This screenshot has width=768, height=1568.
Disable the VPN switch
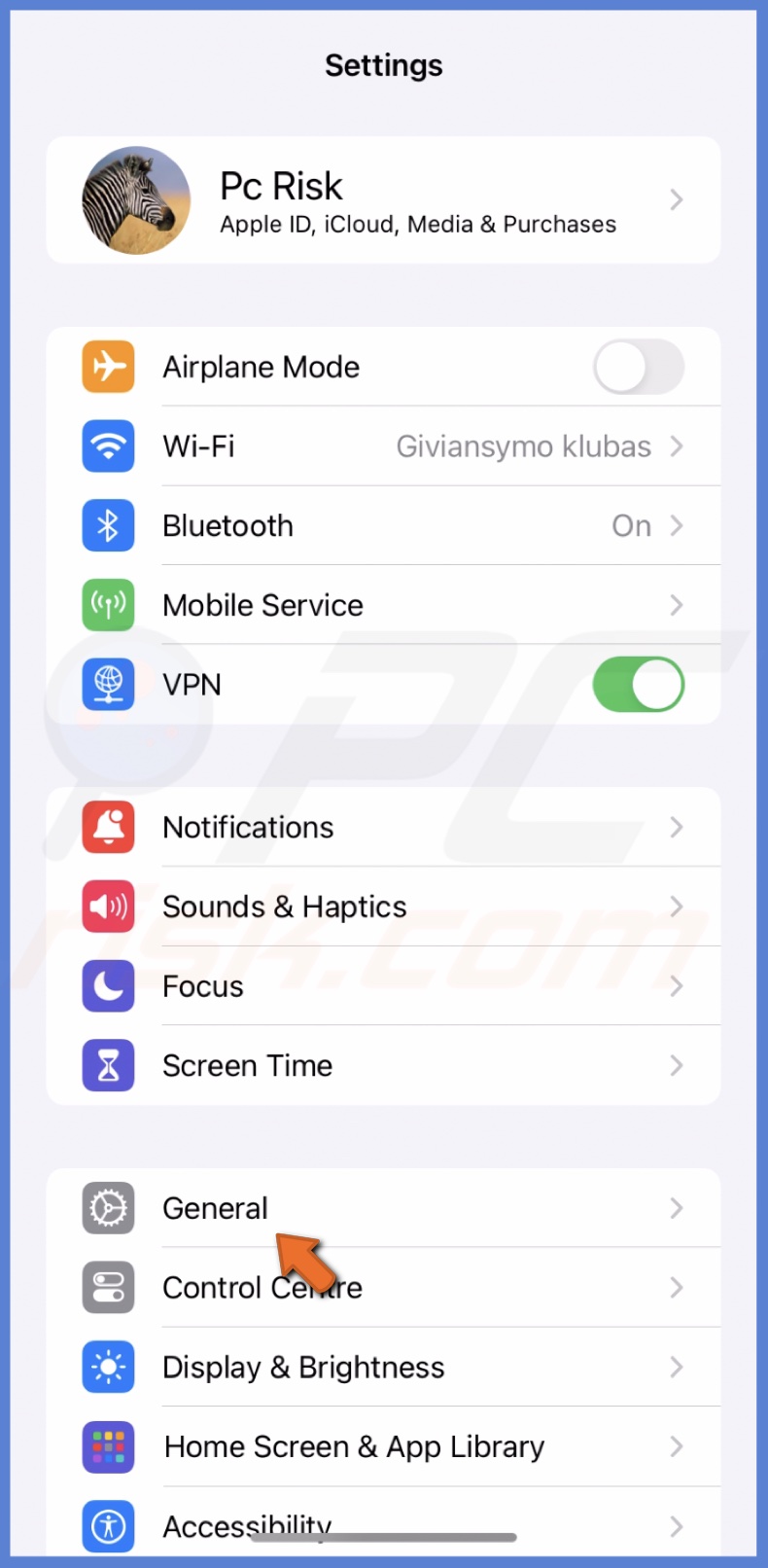(x=638, y=685)
